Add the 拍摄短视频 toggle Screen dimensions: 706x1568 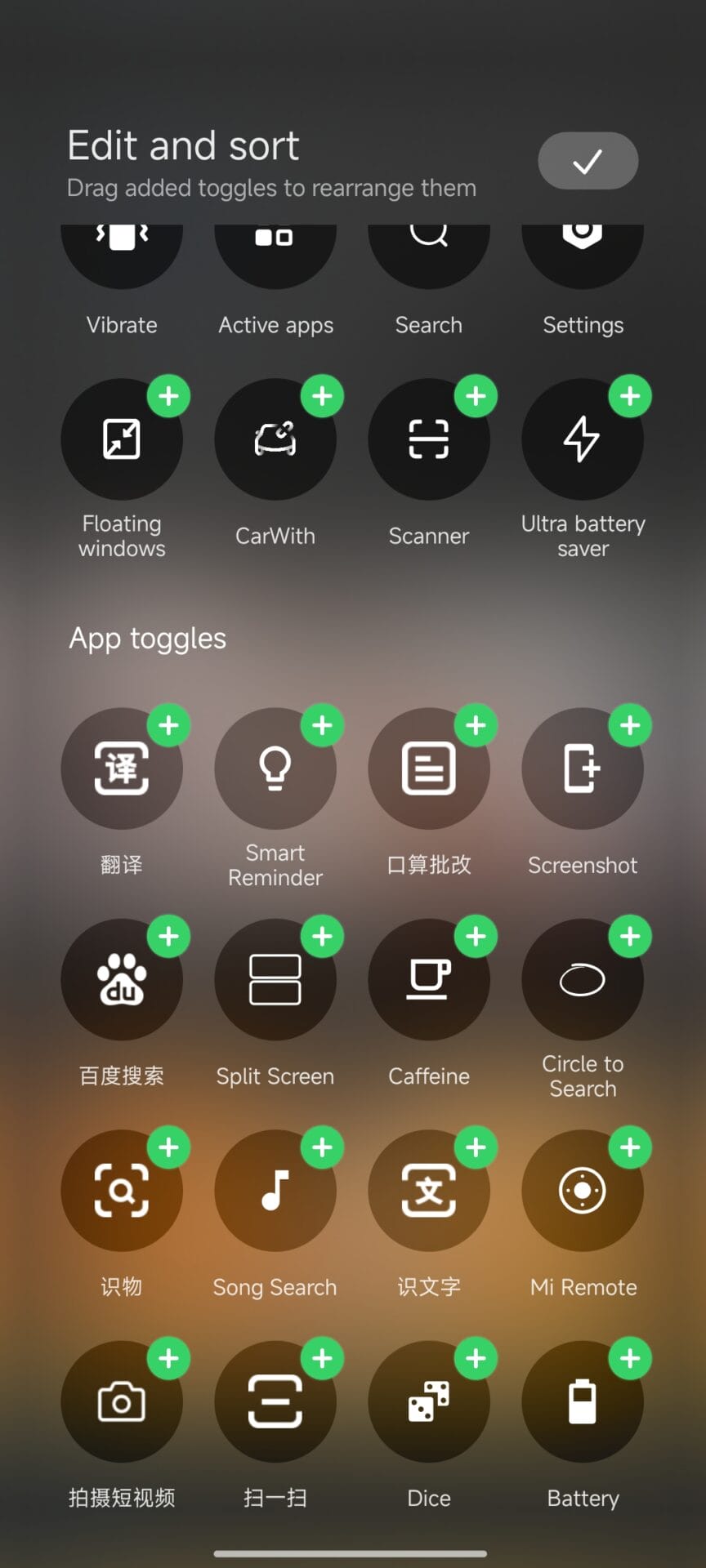(168, 1358)
